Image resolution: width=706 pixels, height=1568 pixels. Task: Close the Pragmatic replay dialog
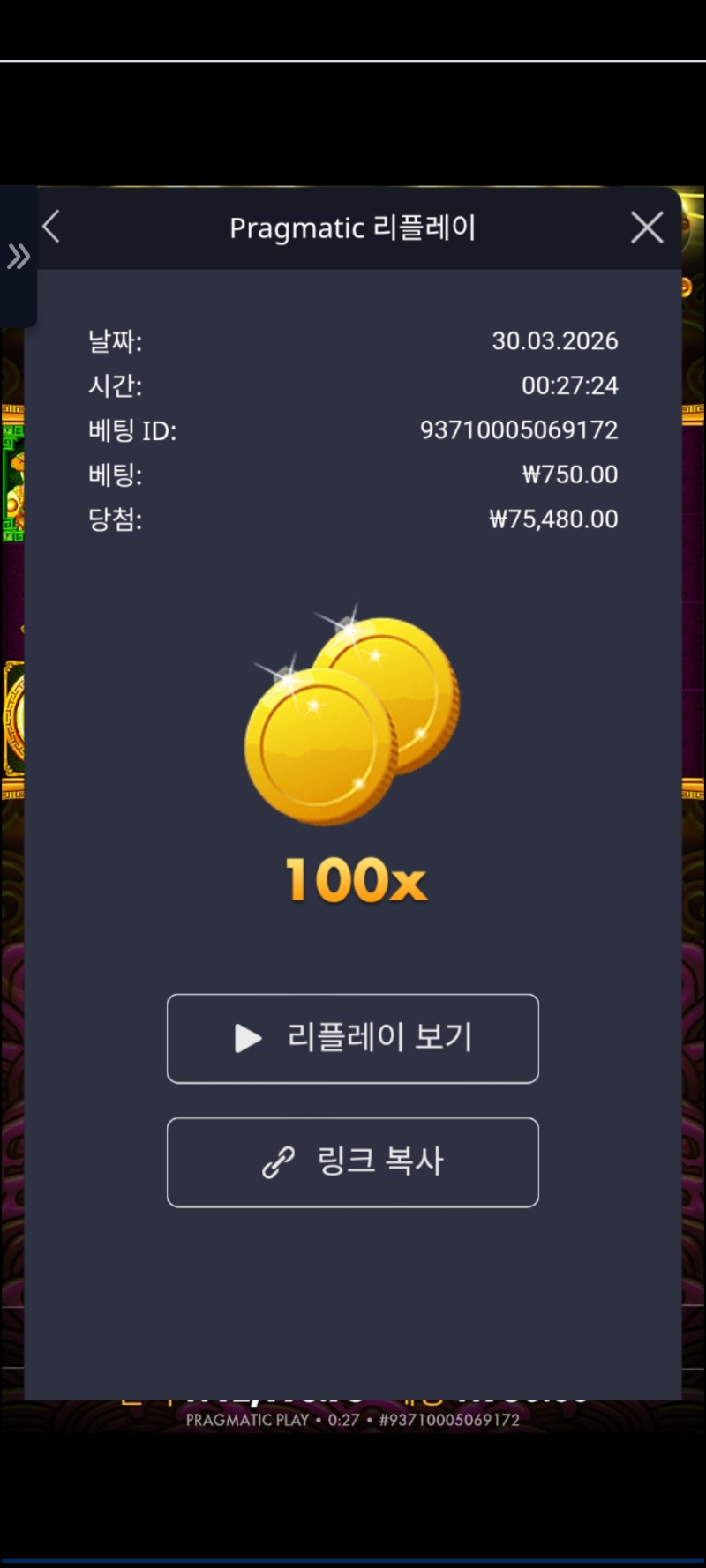(647, 228)
